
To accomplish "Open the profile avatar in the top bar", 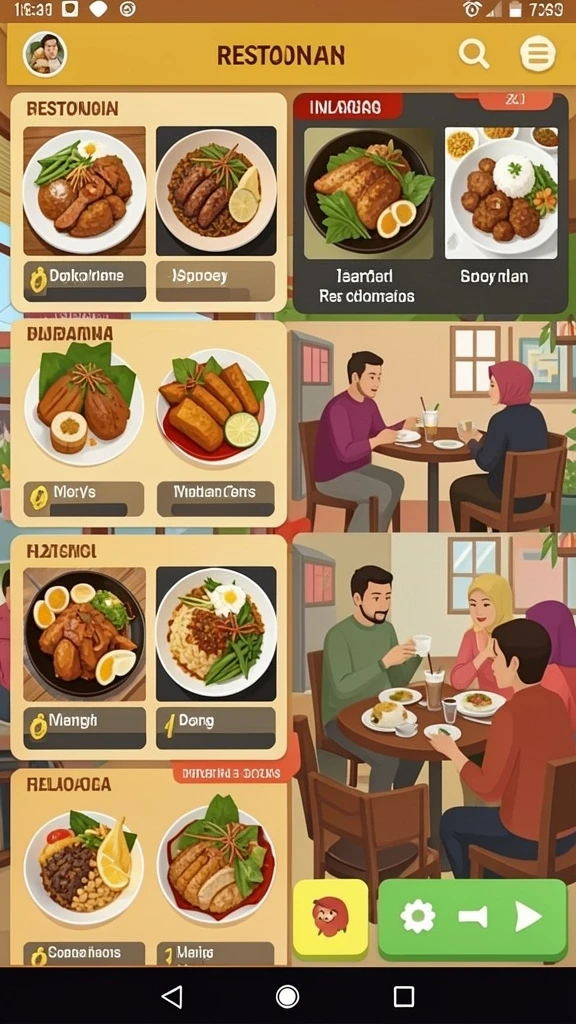I will (x=45, y=54).
